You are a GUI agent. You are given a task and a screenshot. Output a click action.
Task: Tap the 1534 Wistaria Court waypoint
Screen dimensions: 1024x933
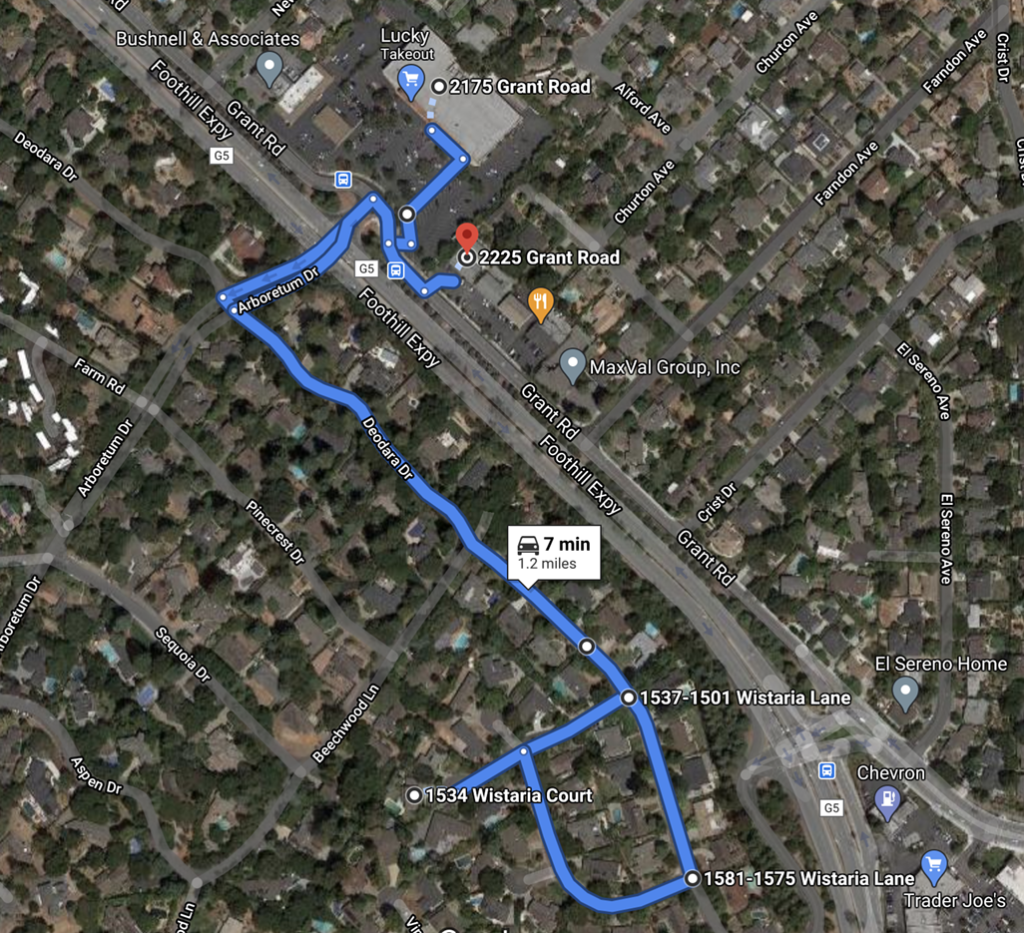(x=414, y=795)
